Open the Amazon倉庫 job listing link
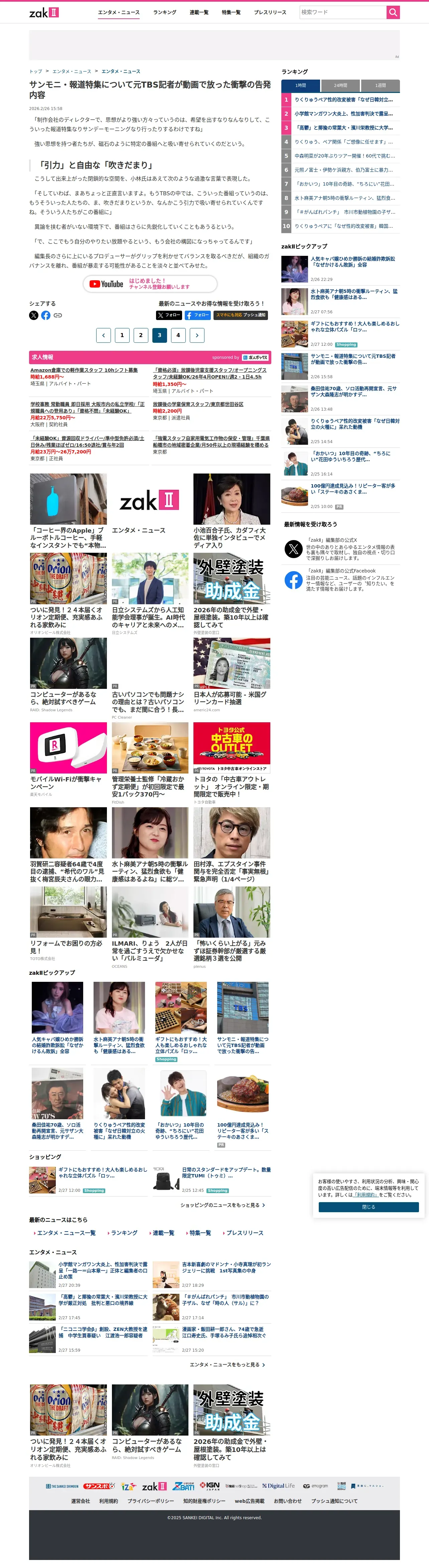This screenshot has width=429, height=1568. click(x=84, y=370)
